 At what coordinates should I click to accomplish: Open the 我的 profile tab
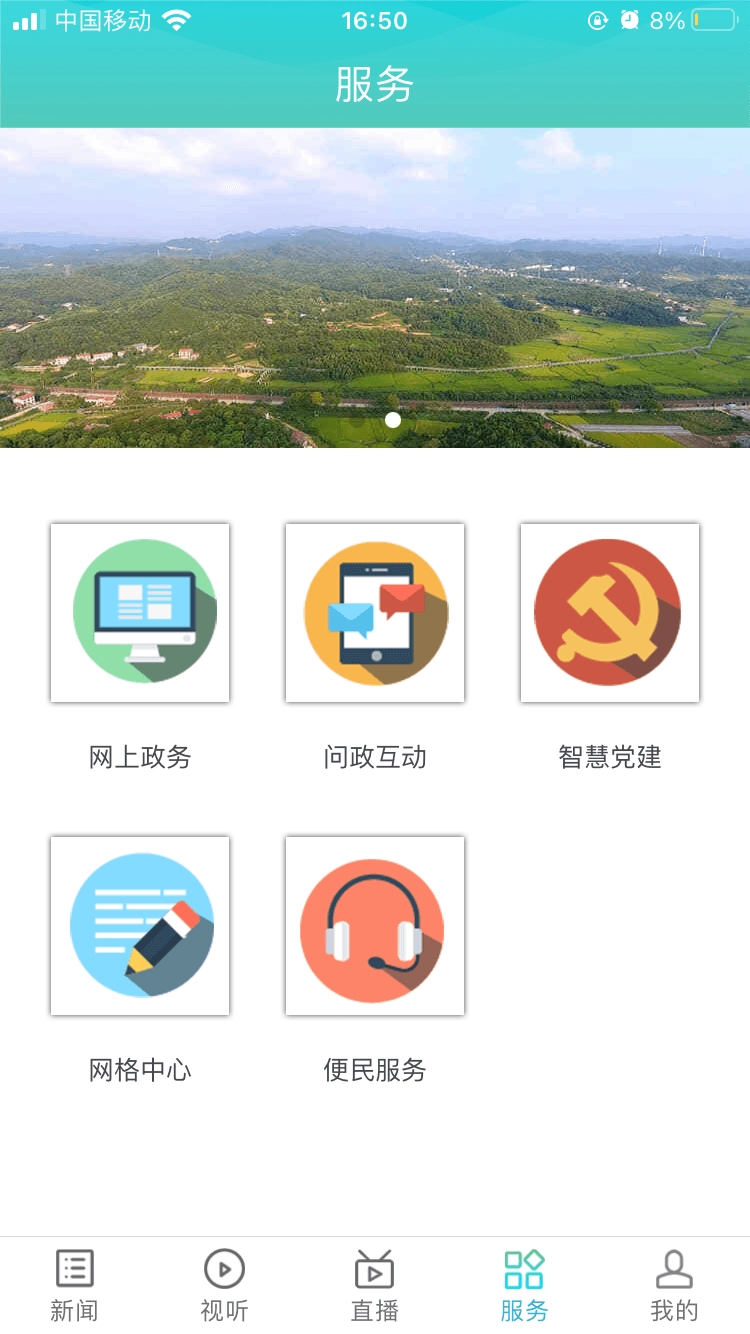(x=674, y=1283)
